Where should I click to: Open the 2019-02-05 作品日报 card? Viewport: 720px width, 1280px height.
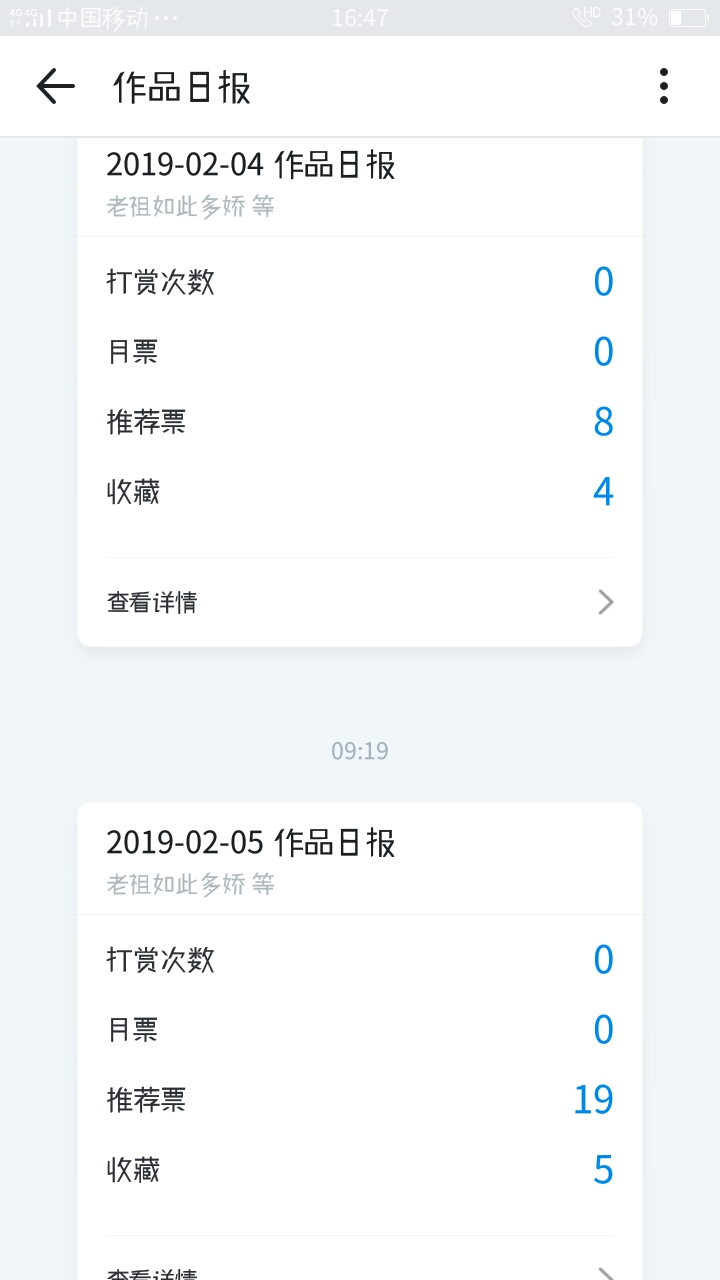pos(360,1041)
